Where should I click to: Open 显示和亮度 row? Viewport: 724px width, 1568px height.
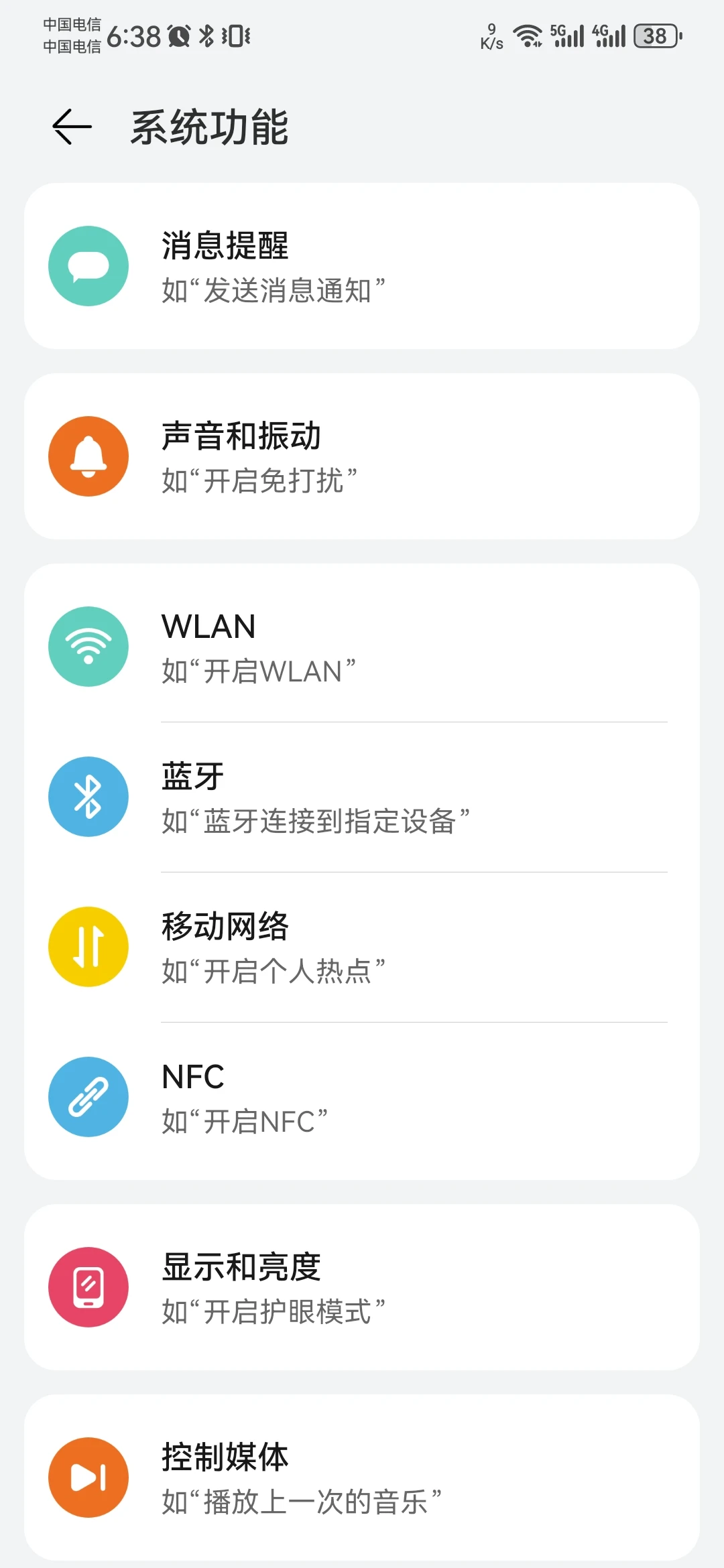[362, 1287]
